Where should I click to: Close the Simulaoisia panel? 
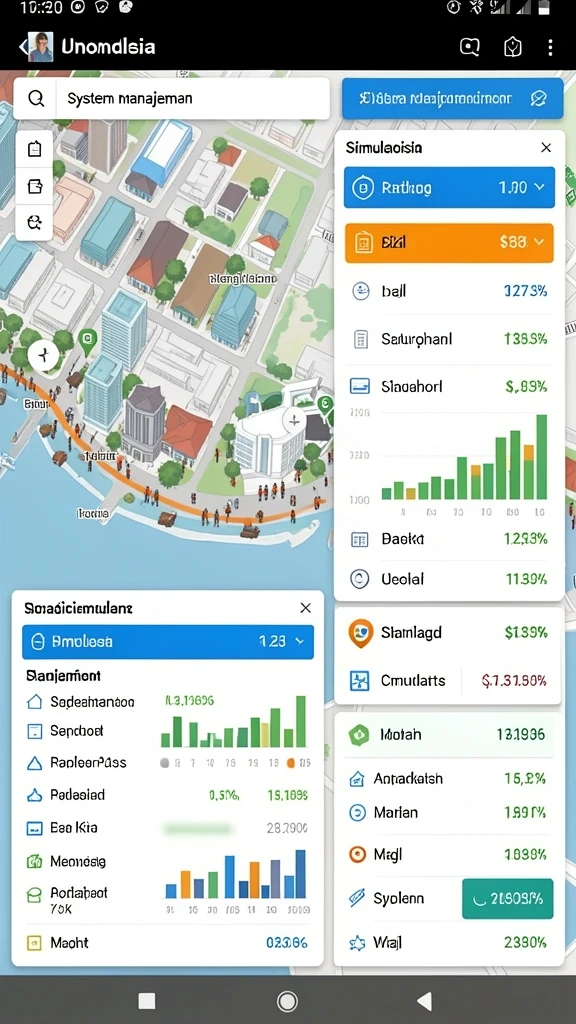tap(546, 148)
